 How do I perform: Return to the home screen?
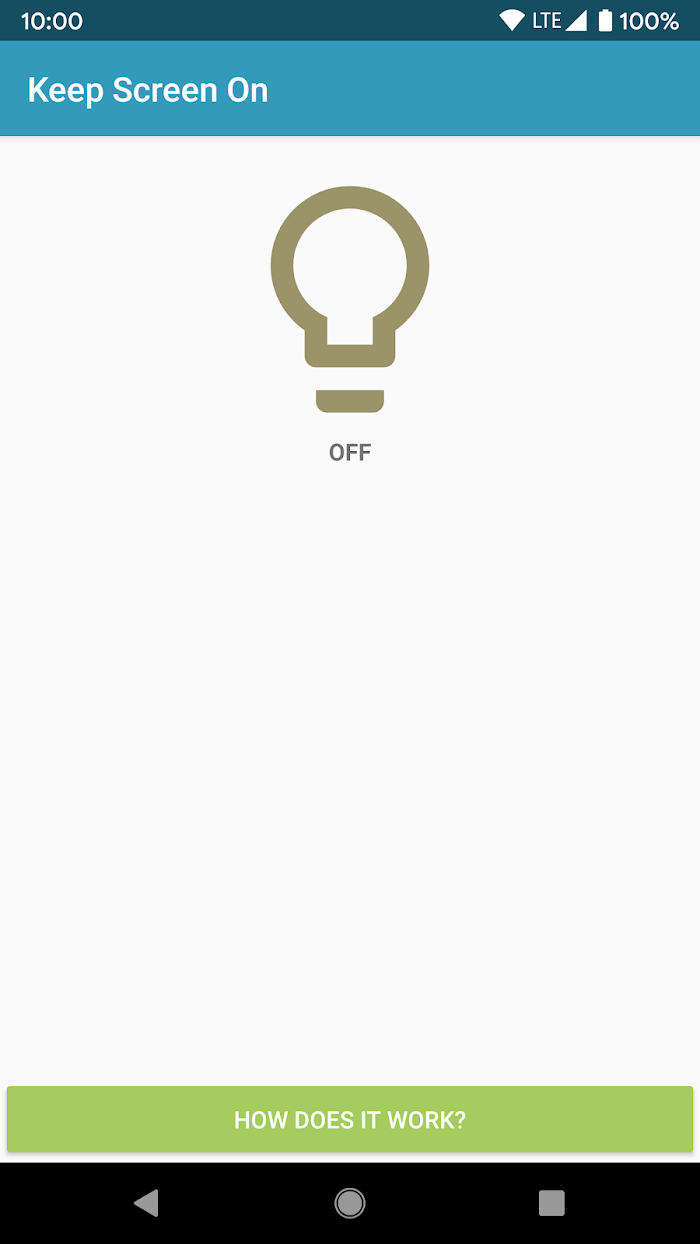click(x=350, y=1203)
